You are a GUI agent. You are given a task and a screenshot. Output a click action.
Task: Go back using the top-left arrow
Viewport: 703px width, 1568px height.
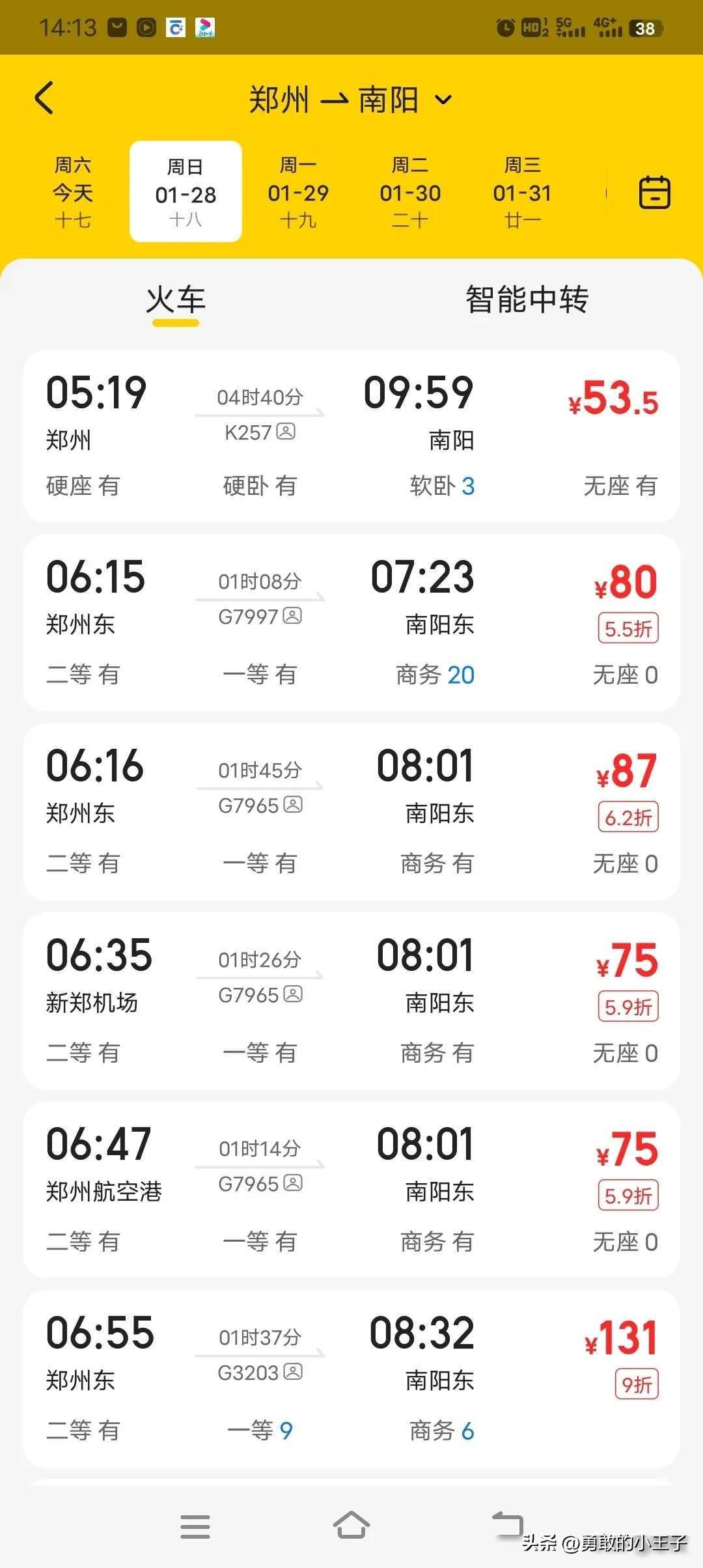coord(44,98)
